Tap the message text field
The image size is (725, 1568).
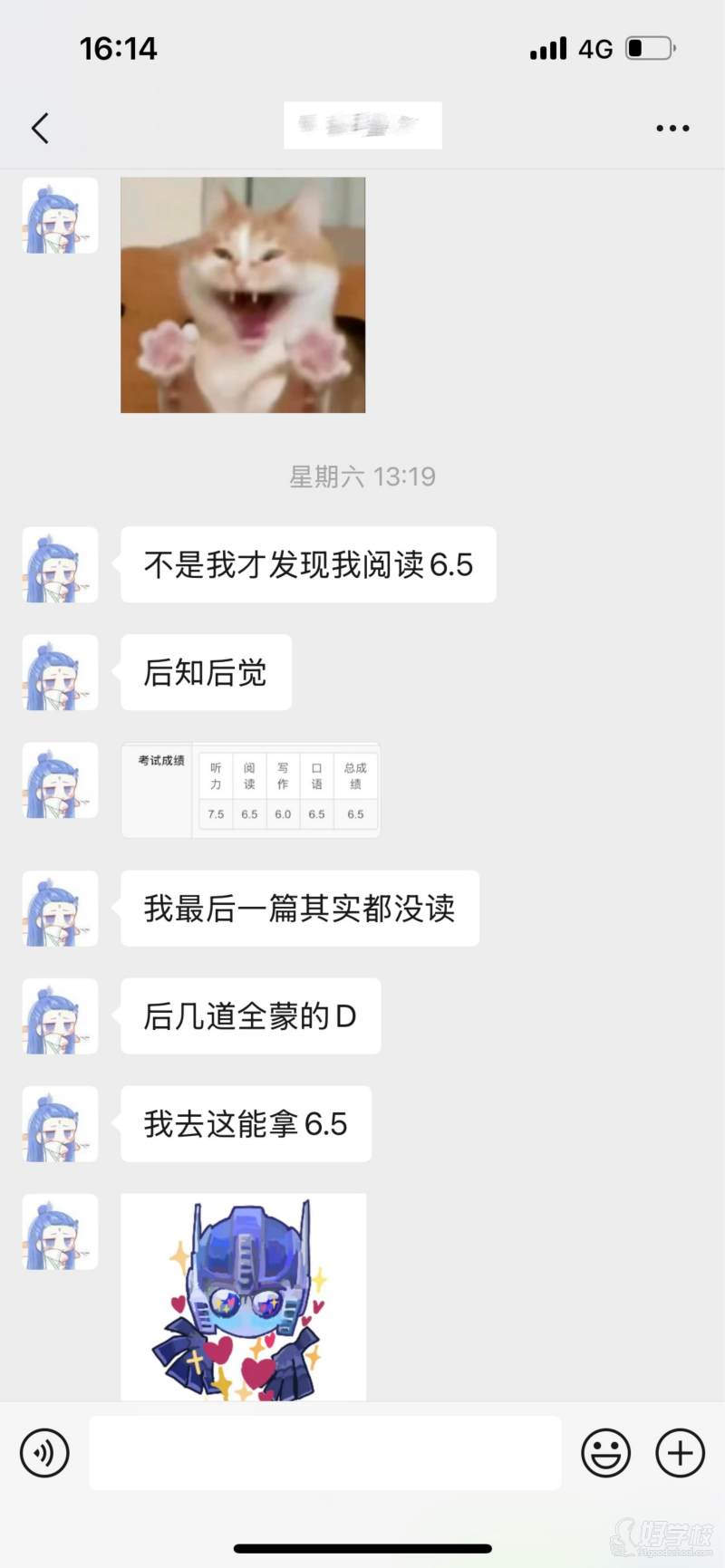tap(324, 1453)
